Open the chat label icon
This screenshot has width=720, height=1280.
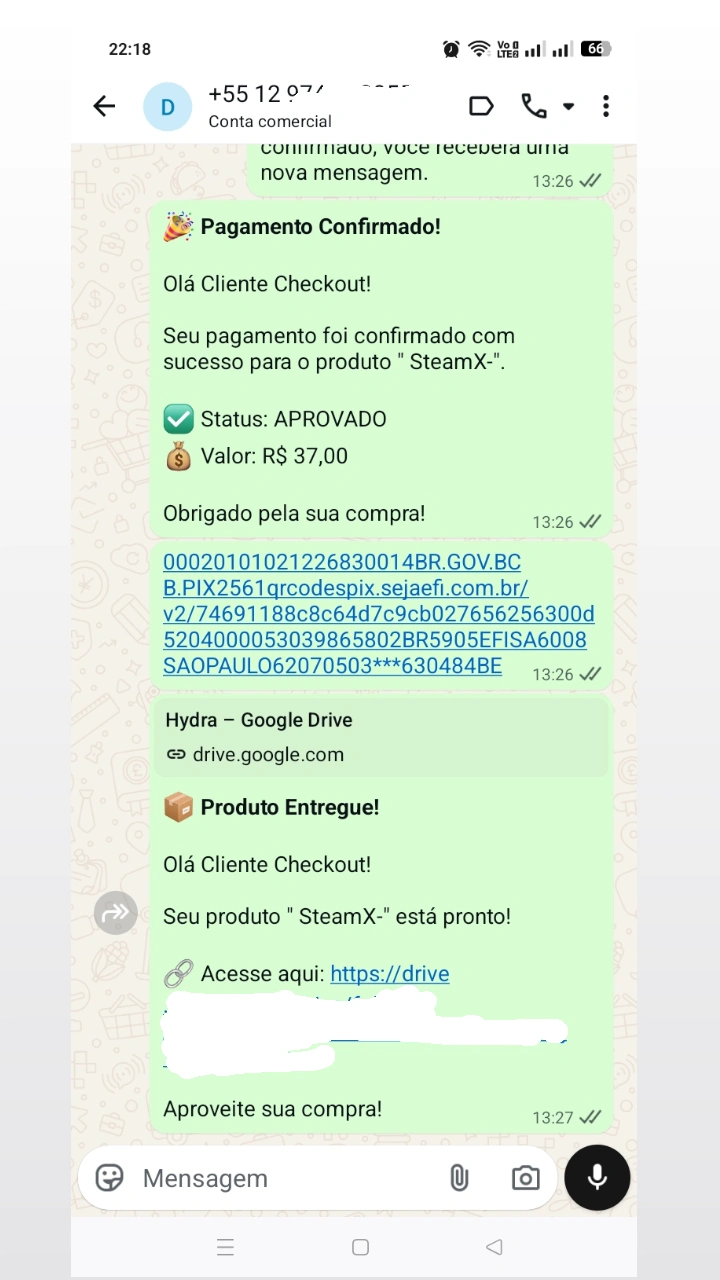click(x=481, y=106)
